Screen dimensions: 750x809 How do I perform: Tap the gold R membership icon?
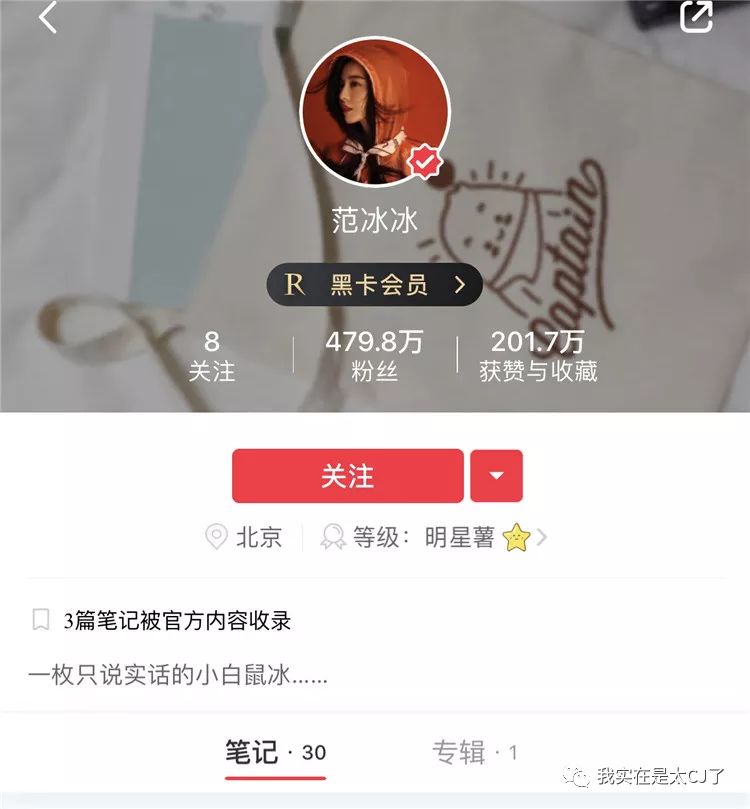pyautogui.click(x=292, y=284)
